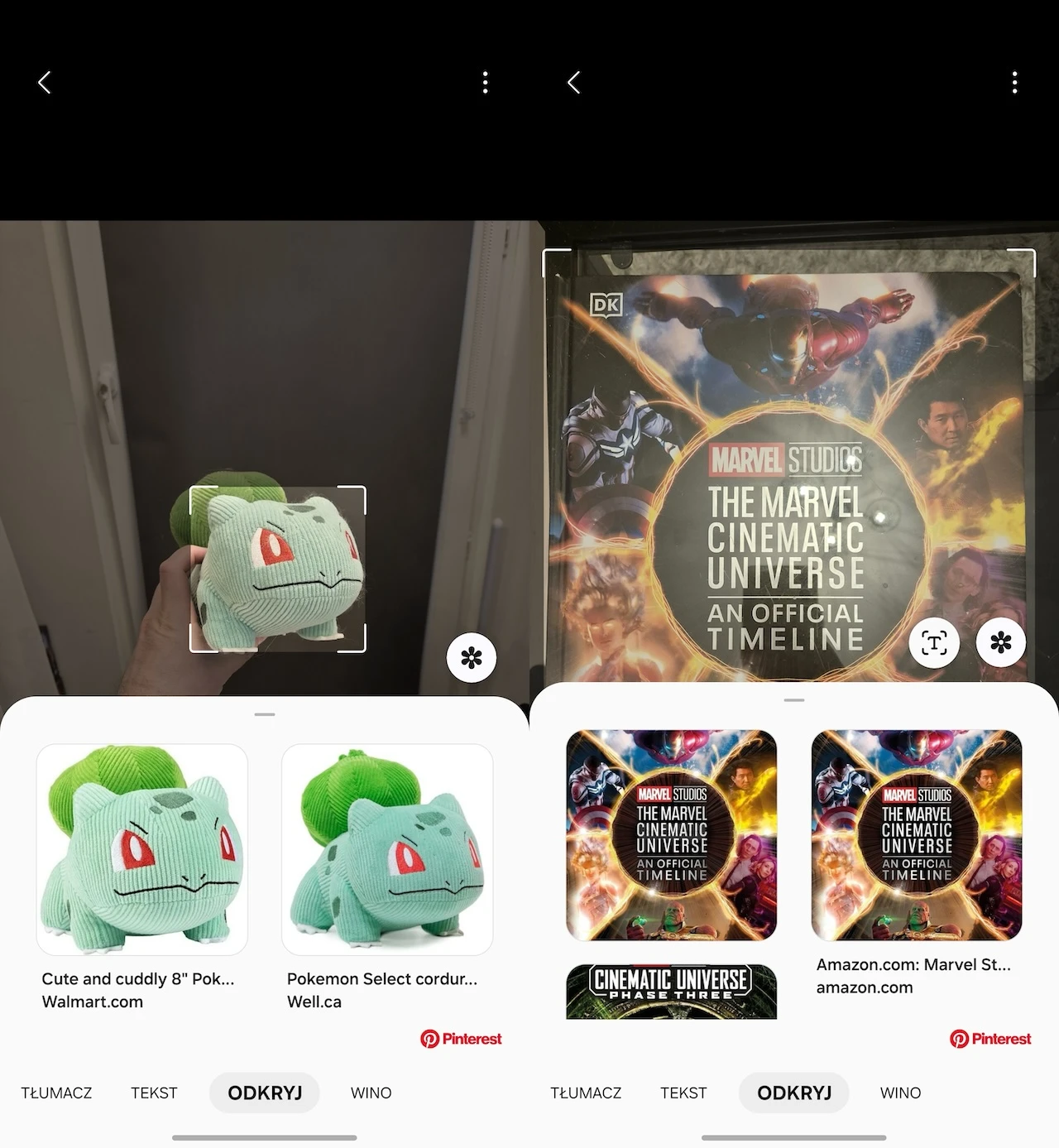Open the Cinematic Universe Phase Three result
The width and height of the screenshot is (1059, 1148).
pyautogui.click(x=671, y=990)
